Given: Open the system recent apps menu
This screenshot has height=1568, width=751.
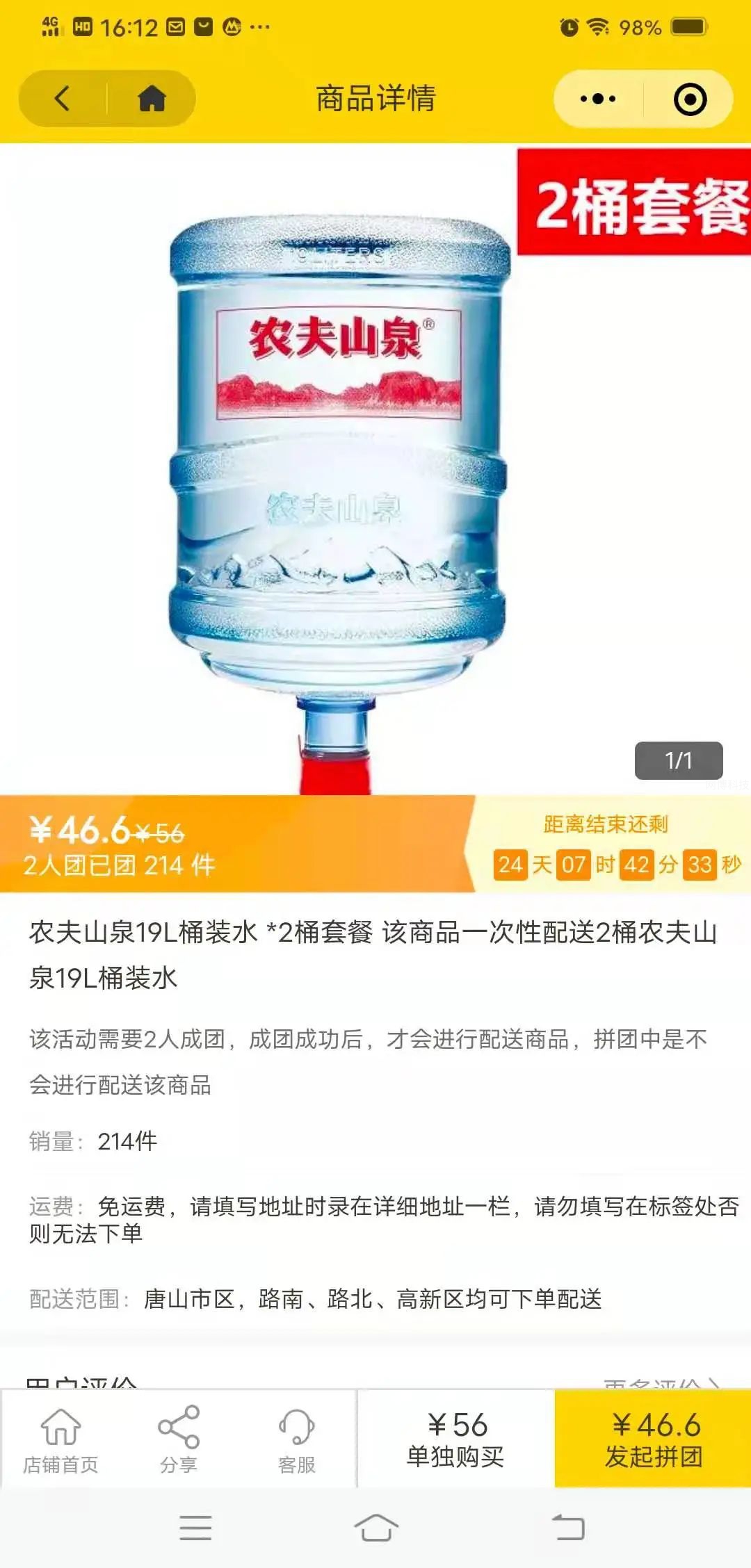Looking at the screenshot, I should point(195,1528).
